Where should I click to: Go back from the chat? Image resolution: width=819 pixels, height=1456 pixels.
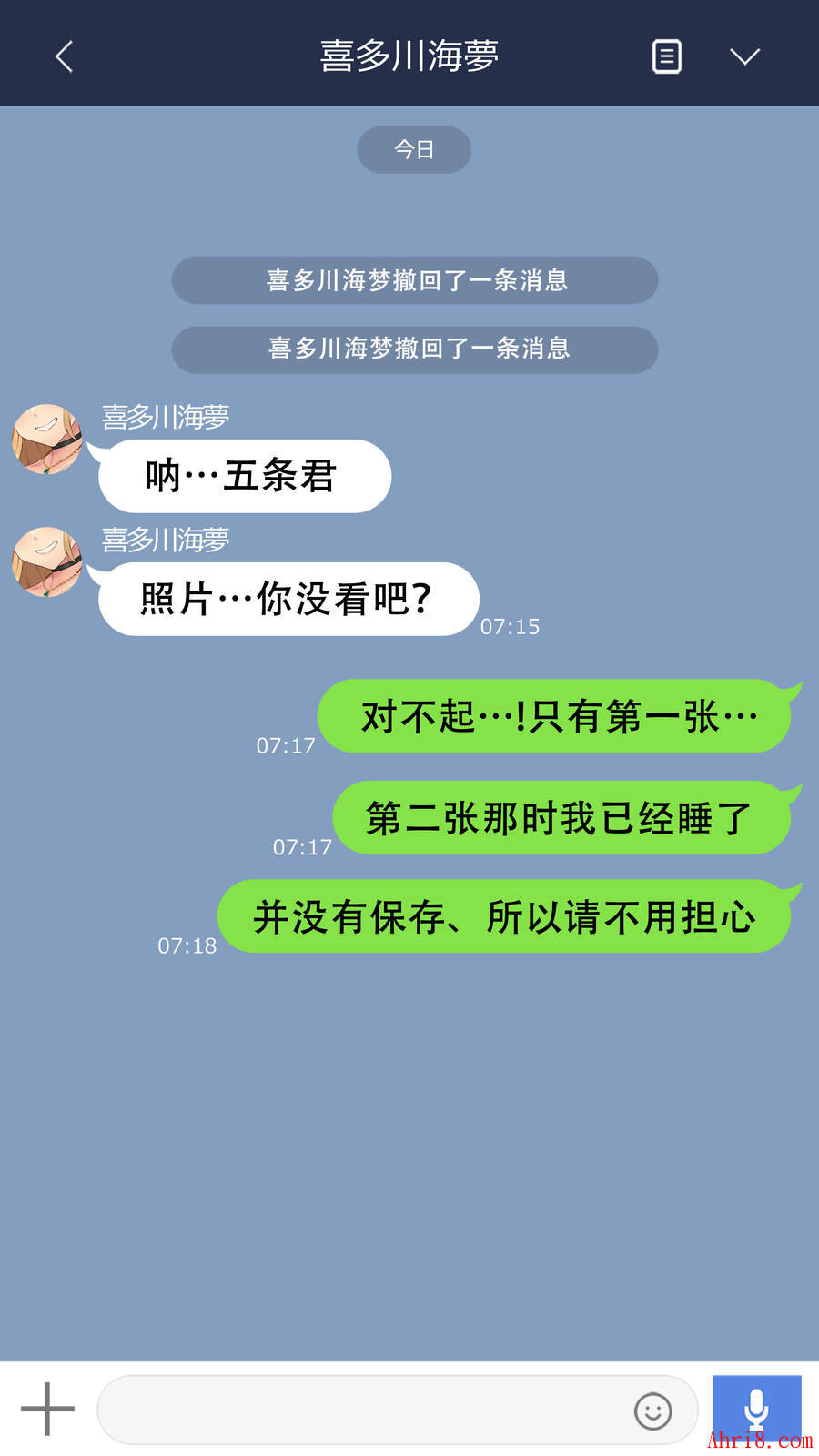[x=64, y=56]
